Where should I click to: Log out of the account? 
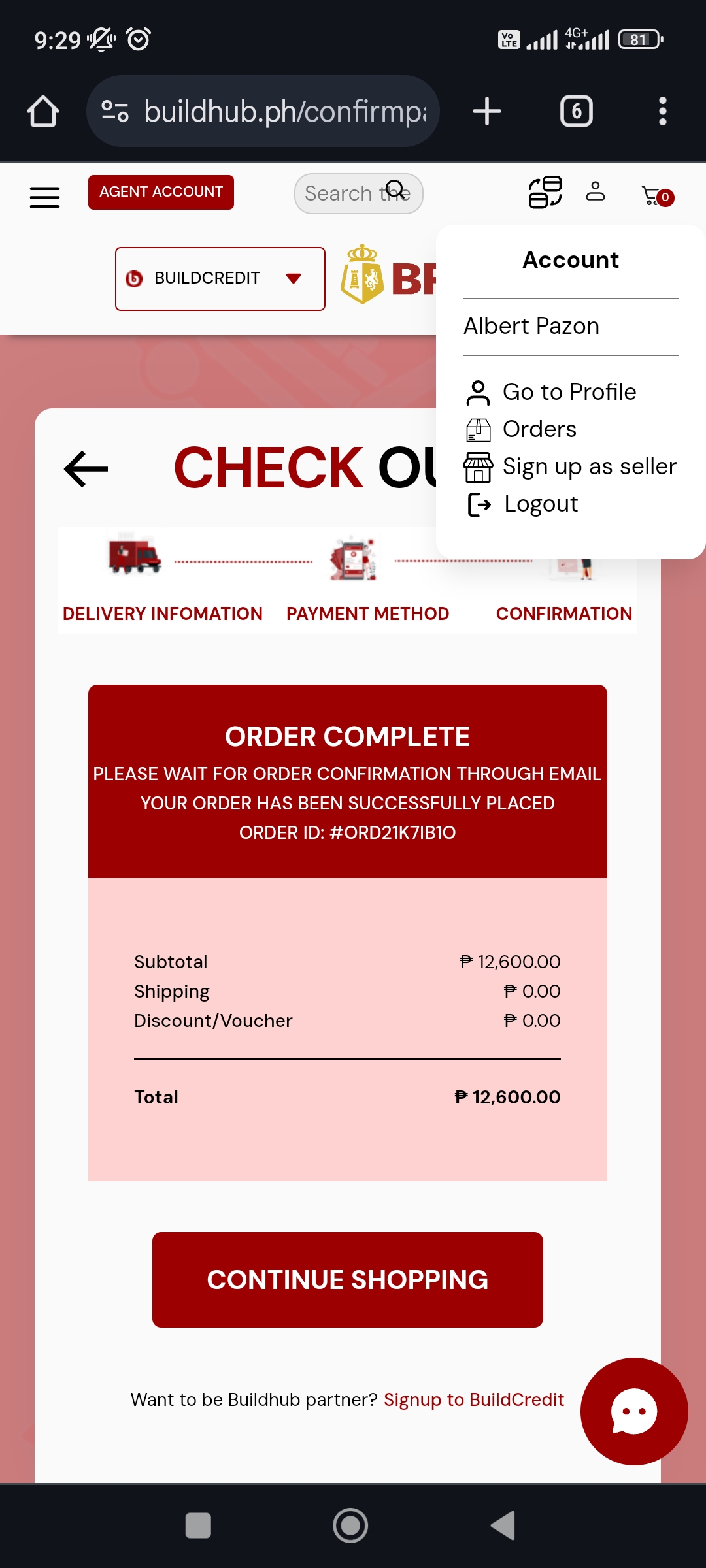pyautogui.click(x=540, y=504)
